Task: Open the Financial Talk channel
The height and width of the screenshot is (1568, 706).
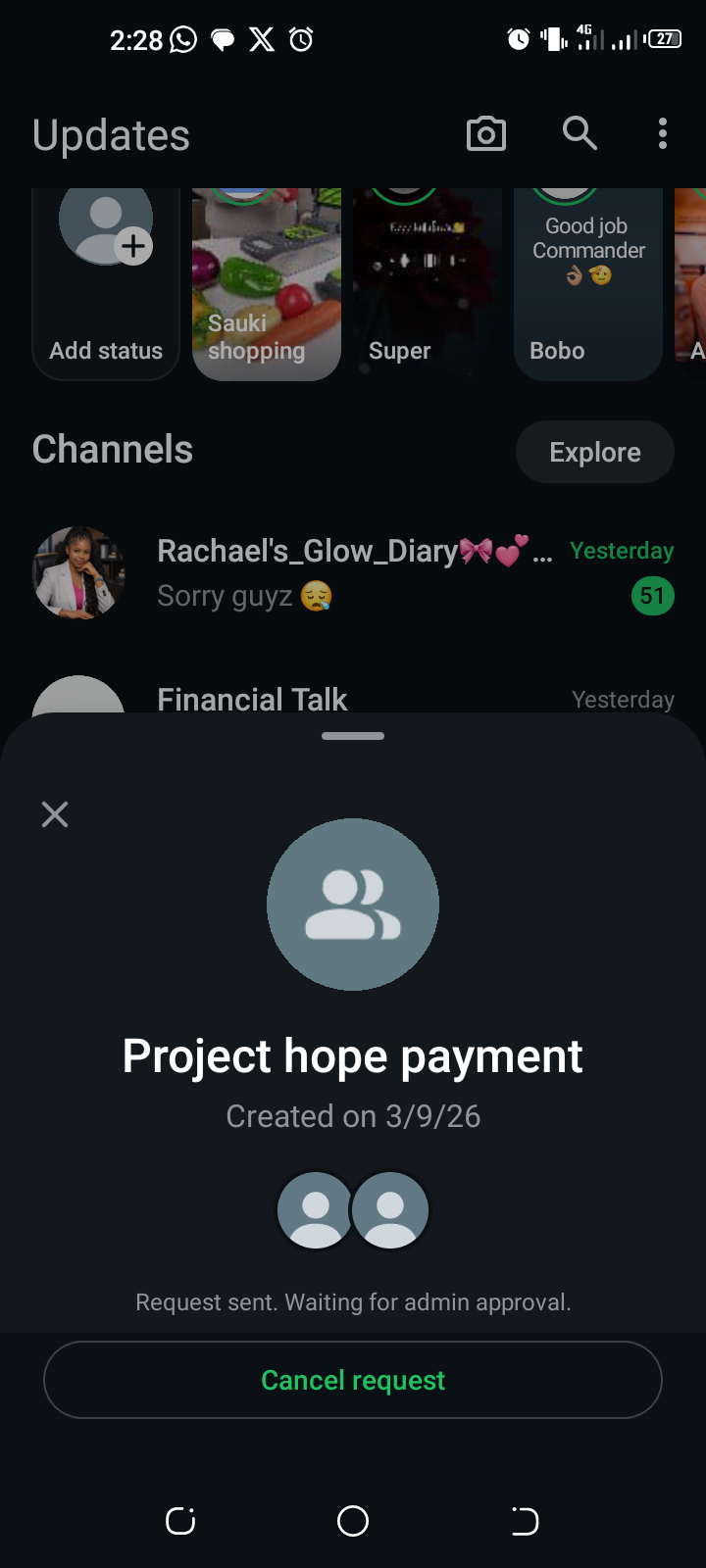Action: [253, 699]
